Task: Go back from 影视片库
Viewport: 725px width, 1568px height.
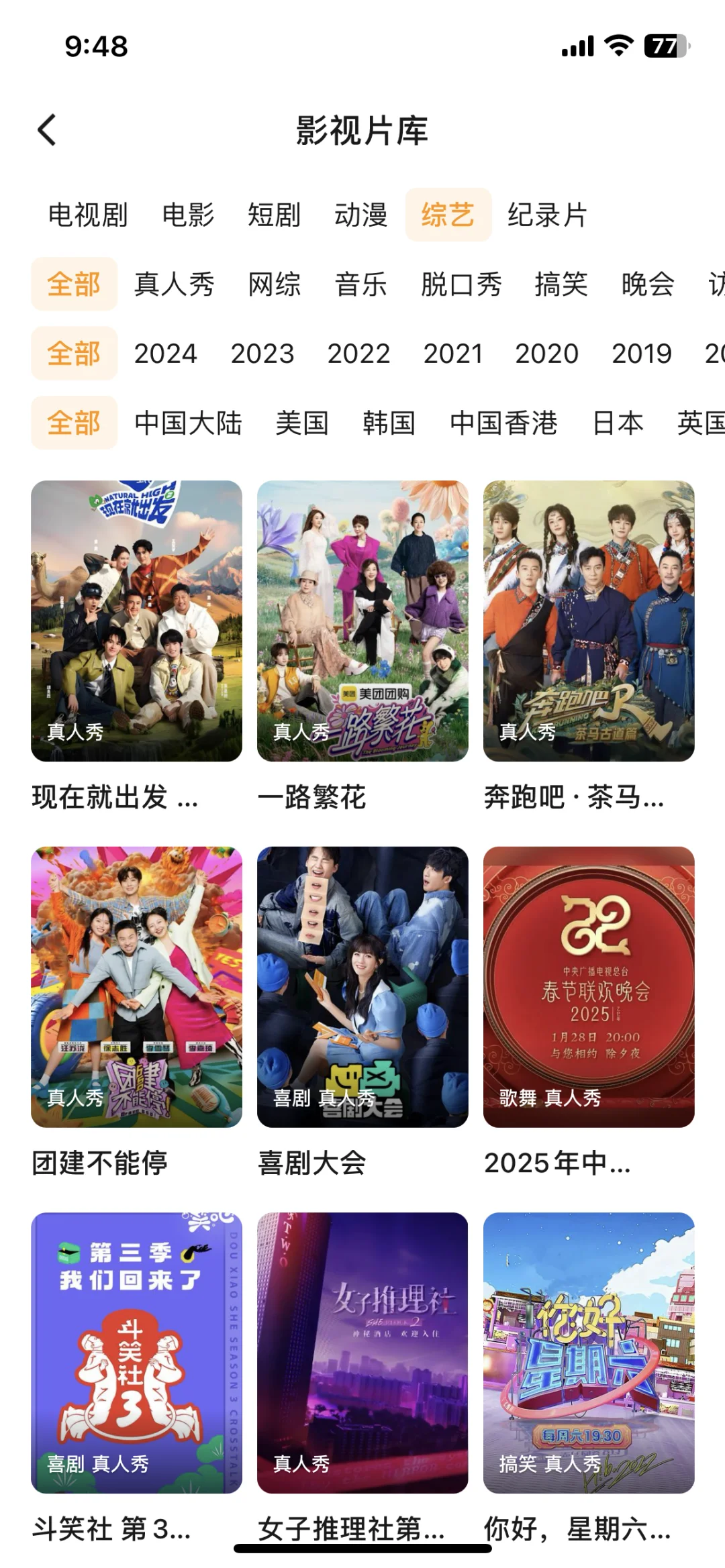Action: coord(47,130)
